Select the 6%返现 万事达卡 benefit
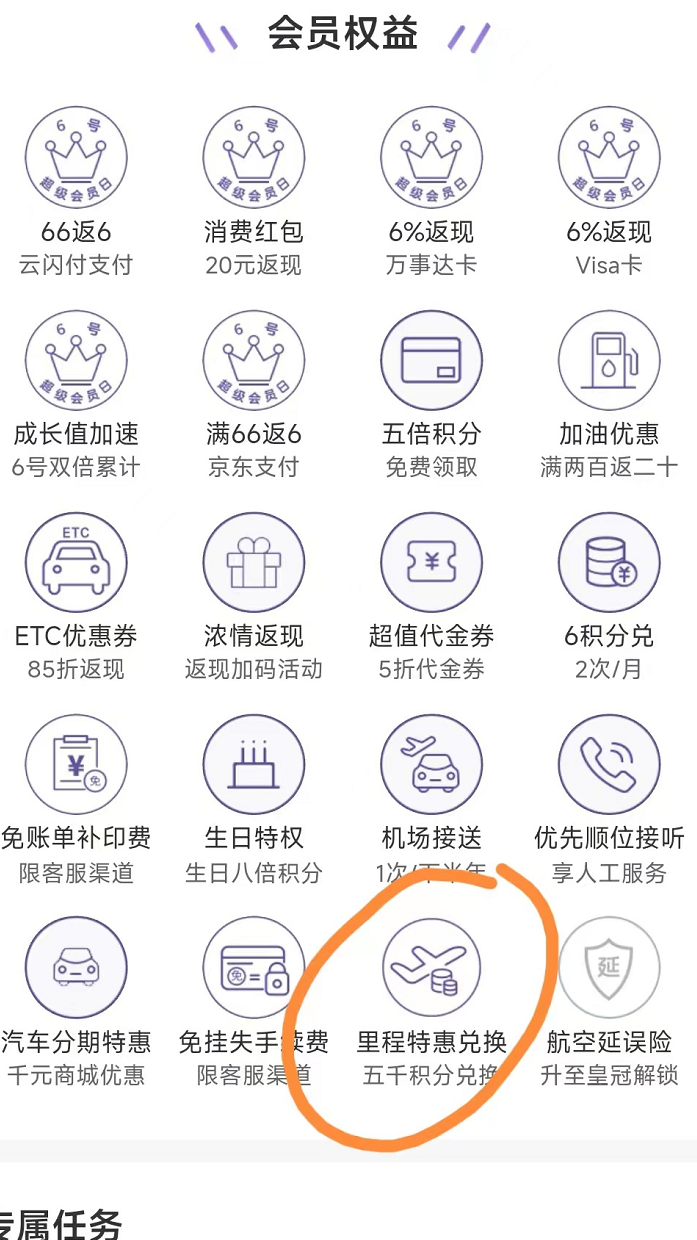 click(x=431, y=193)
